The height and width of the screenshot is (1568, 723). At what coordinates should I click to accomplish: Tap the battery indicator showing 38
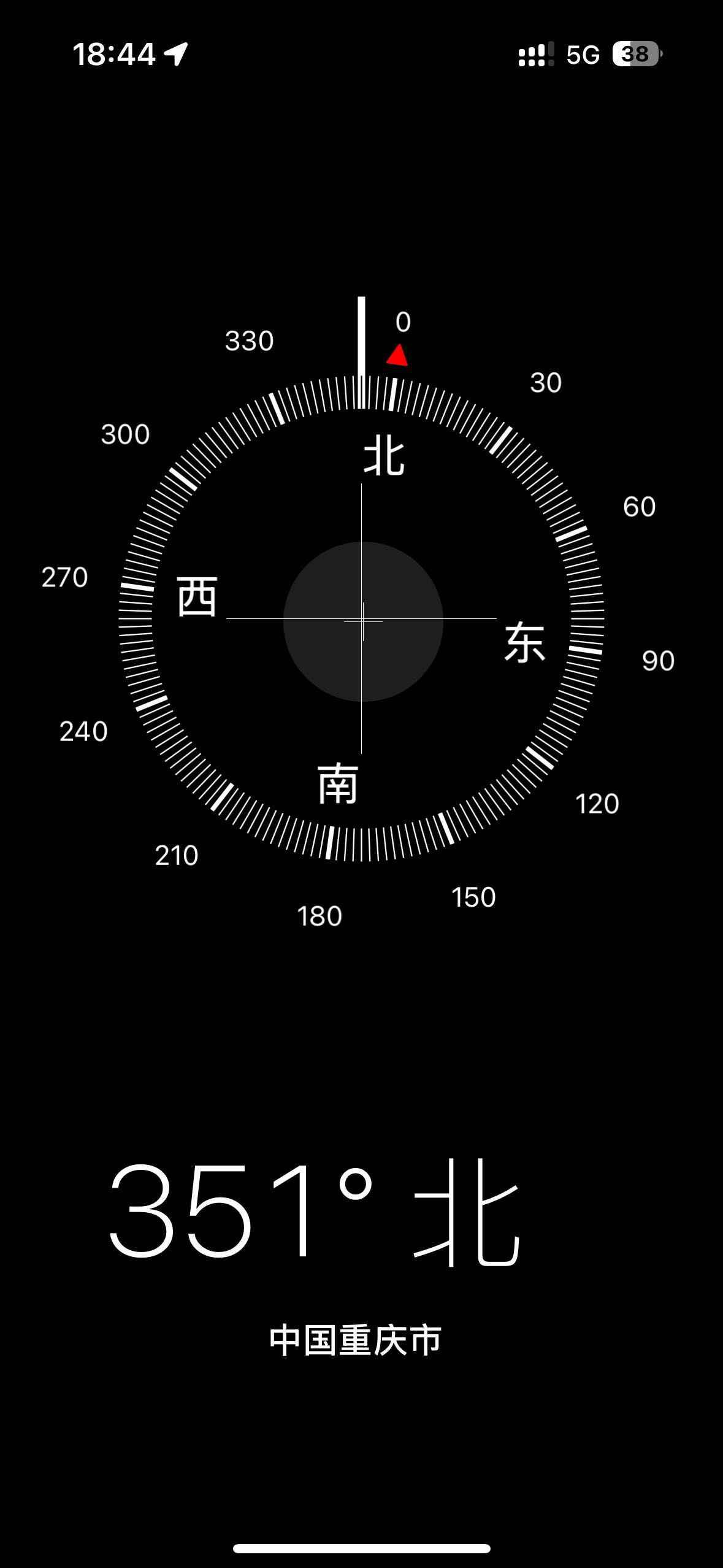pyautogui.click(x=635, y=55)
